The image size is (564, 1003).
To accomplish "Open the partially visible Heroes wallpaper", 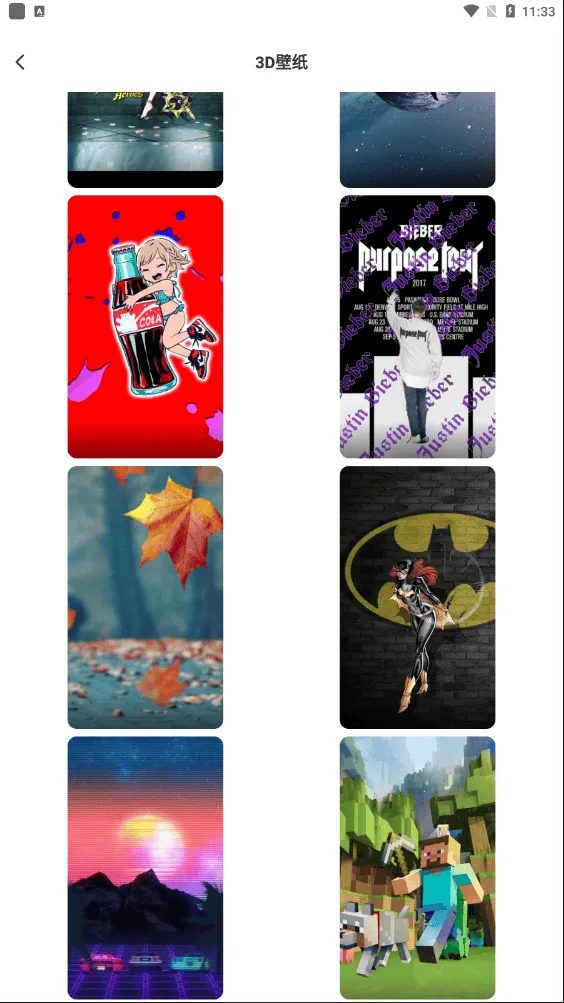I will click(145, 139).
